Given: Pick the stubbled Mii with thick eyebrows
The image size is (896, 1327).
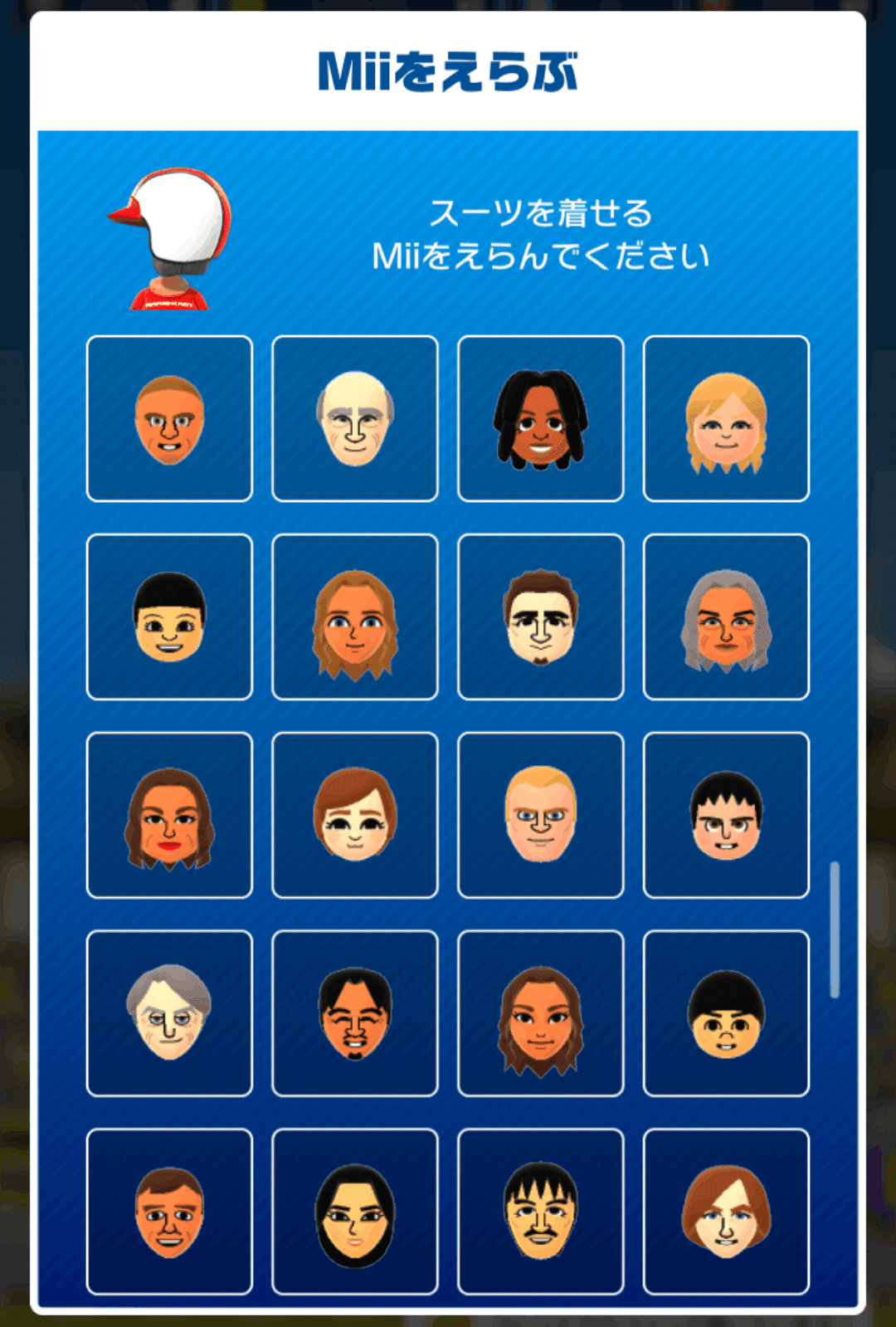Looking at the screenshot, I should (x=542, y=616).
